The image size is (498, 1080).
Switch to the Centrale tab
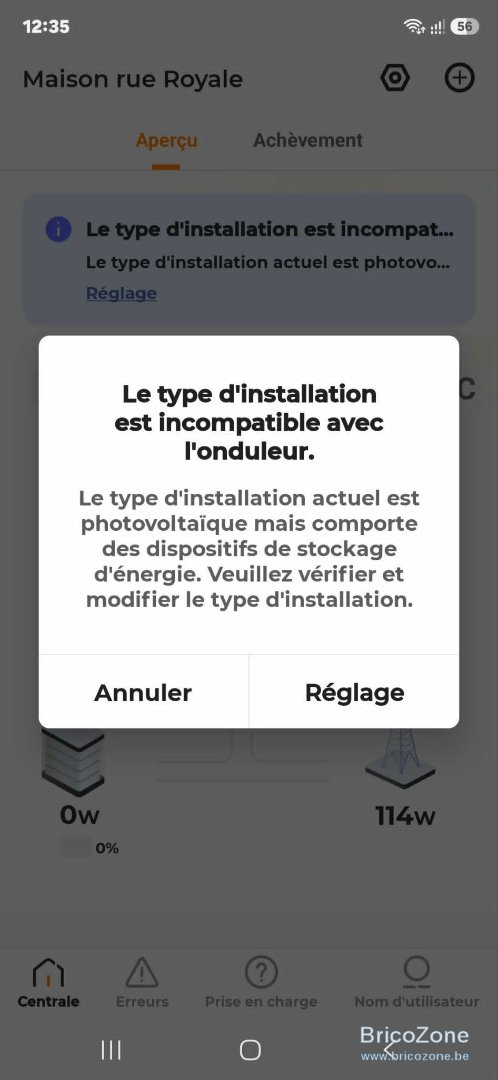pos(48,982)
